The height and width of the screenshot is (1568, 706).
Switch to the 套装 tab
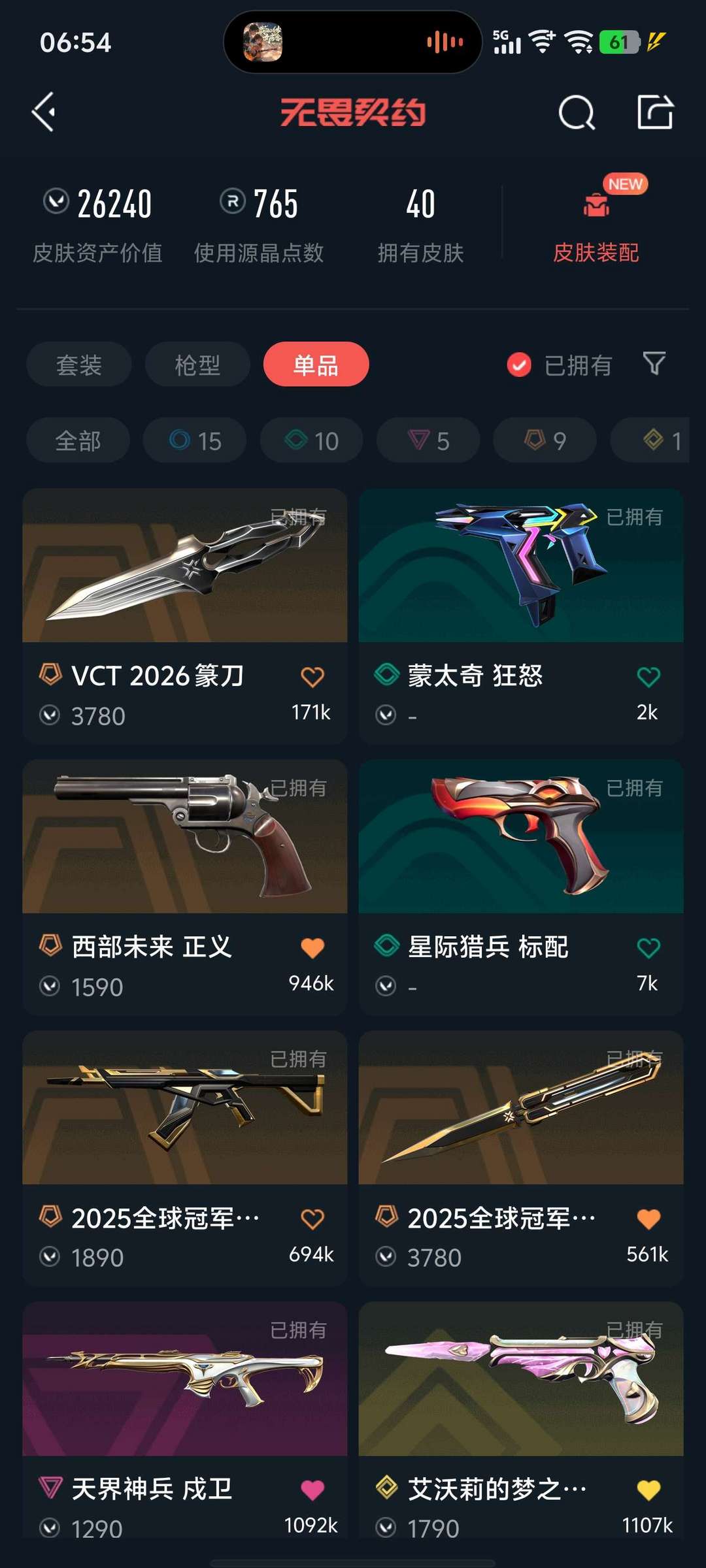[78, 365]
